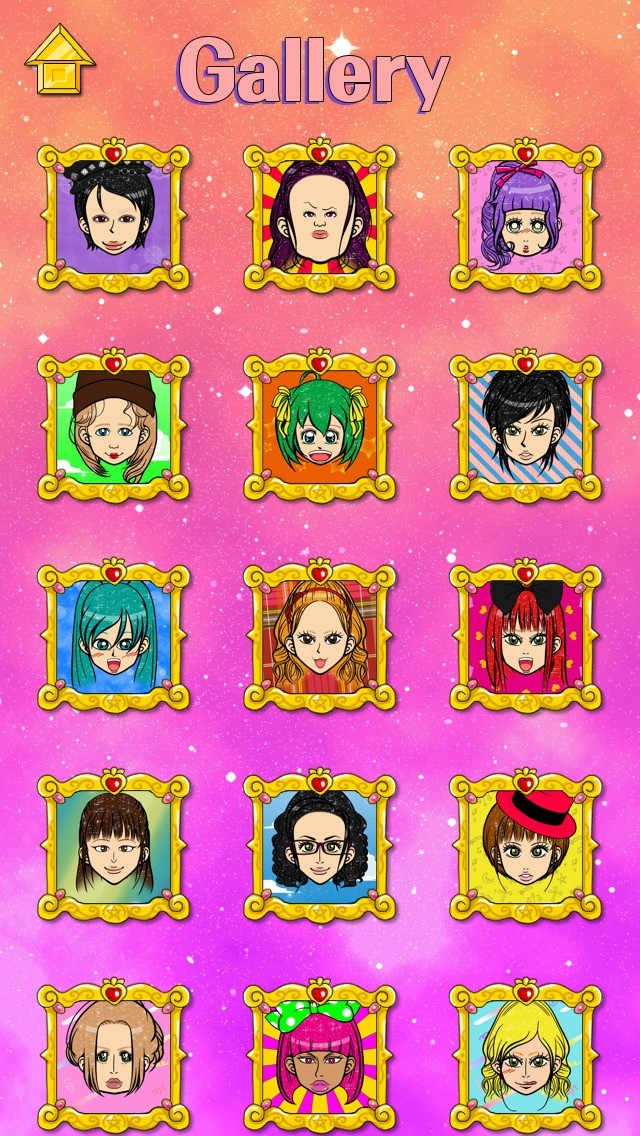Select the orange-haired avatar on plaid background
The image size is (640, 1136).
point(320,635)
